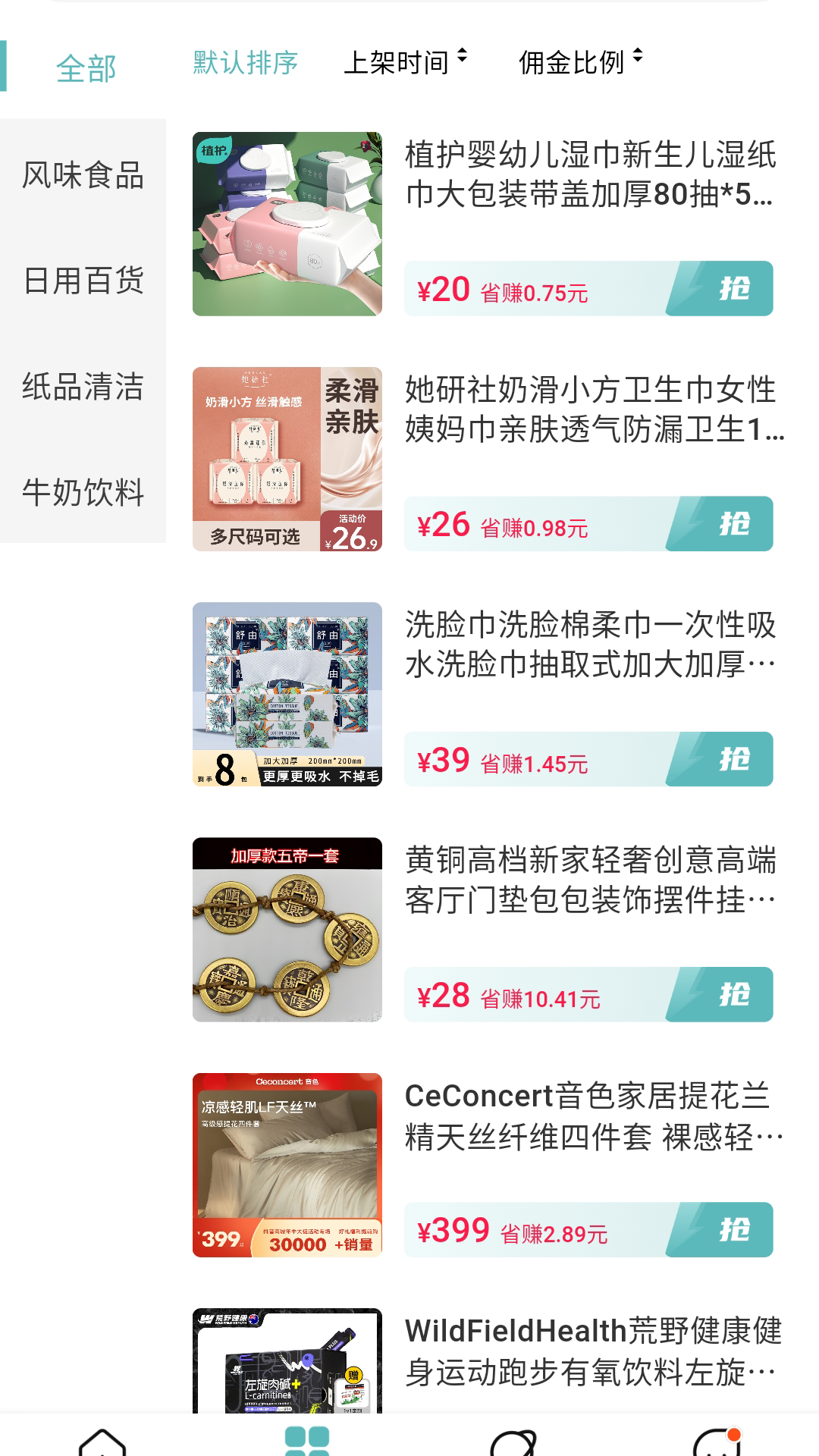This screenshot has width=819, height=1456.
Task: Sort by 上架时间
Action: point(406,62)
